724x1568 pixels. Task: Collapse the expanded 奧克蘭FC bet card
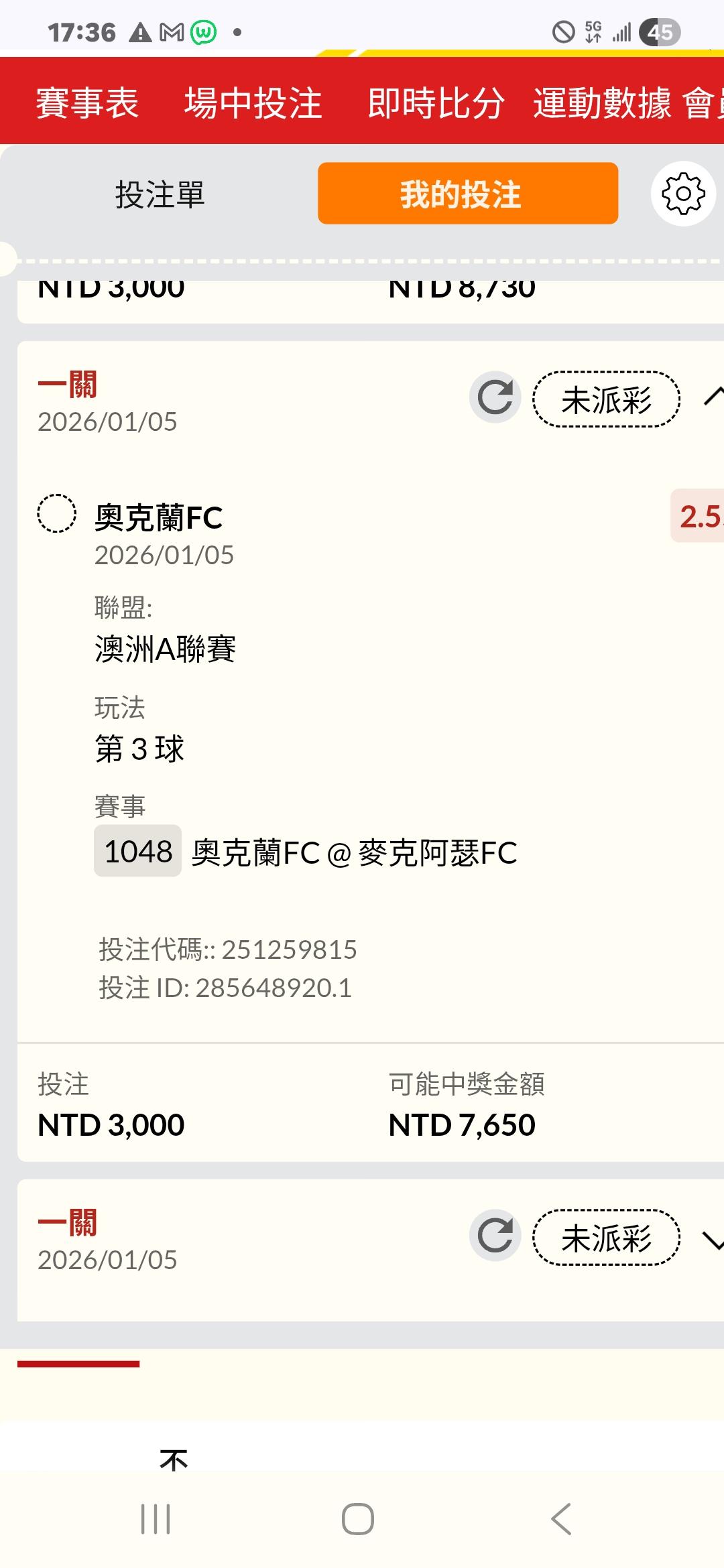tap(713, 397)
